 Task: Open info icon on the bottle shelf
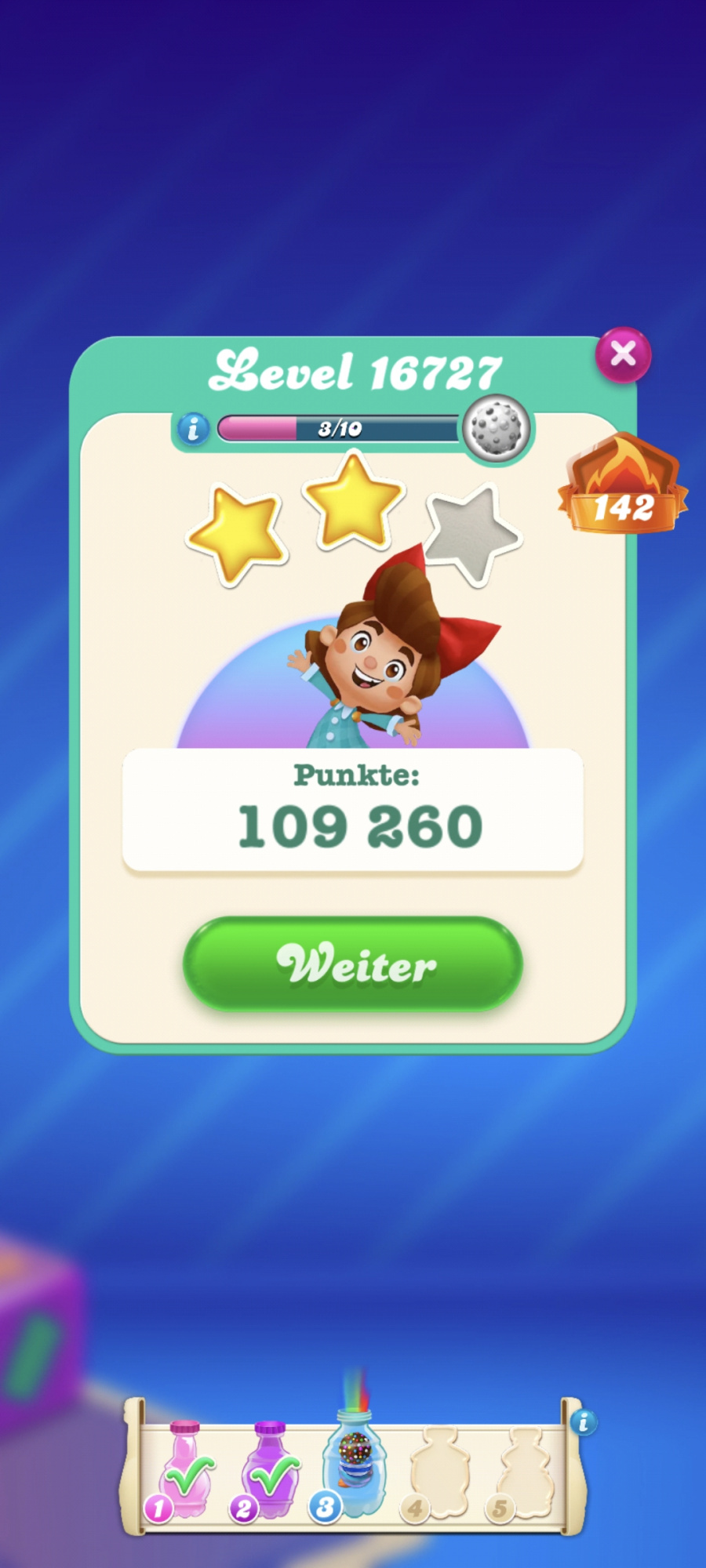point(583,1421)
